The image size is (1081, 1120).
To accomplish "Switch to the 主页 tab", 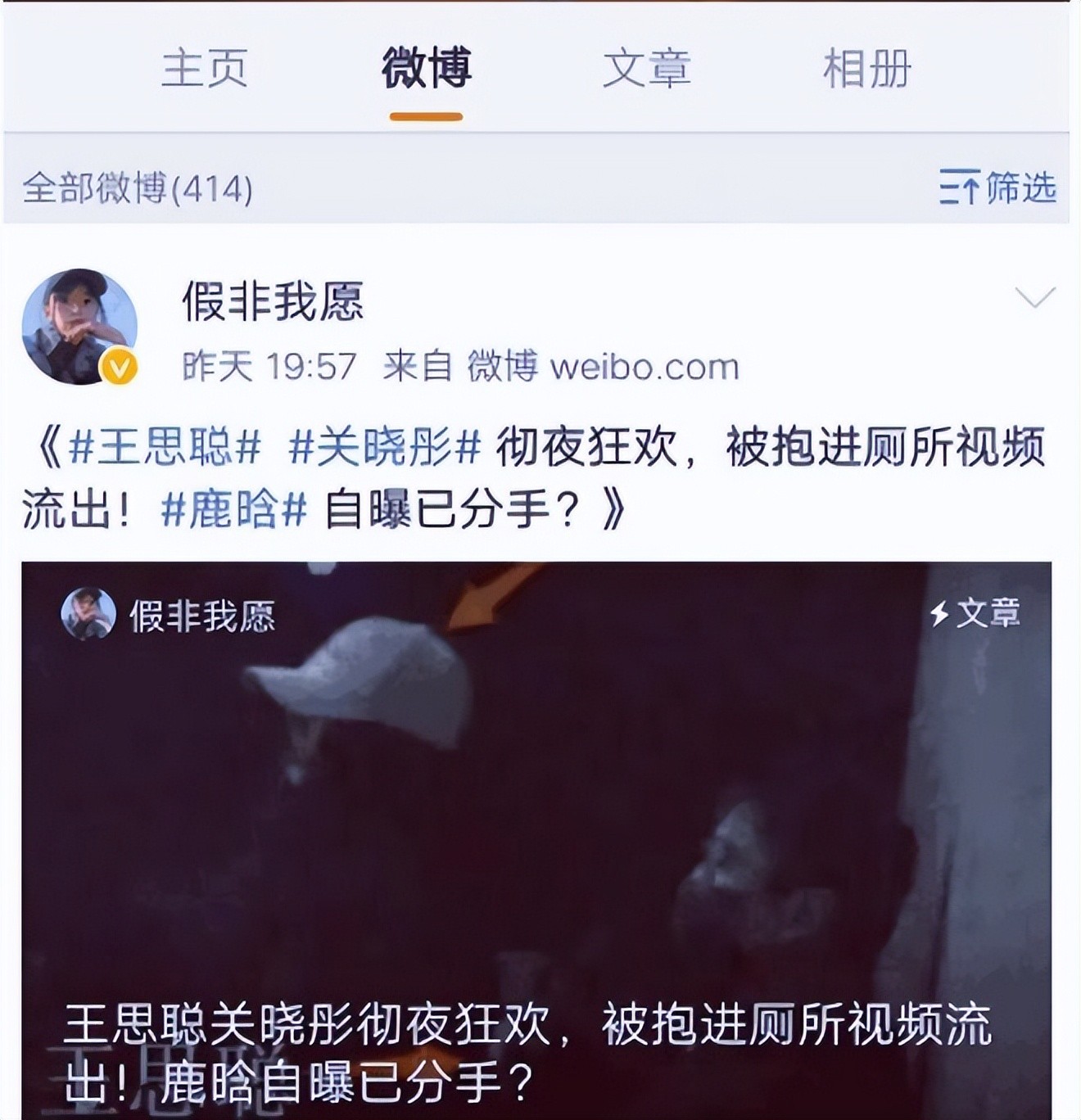I will click(205, 69).
